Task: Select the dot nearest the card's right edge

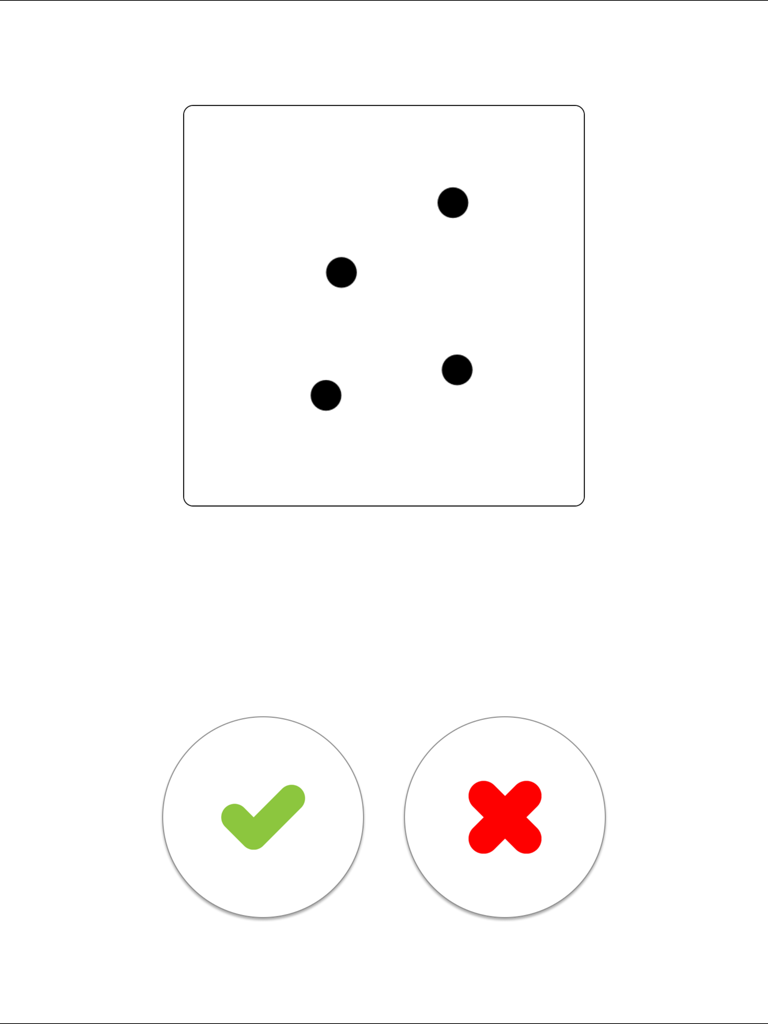Action: pyautogui.click(x=457, y=368)
